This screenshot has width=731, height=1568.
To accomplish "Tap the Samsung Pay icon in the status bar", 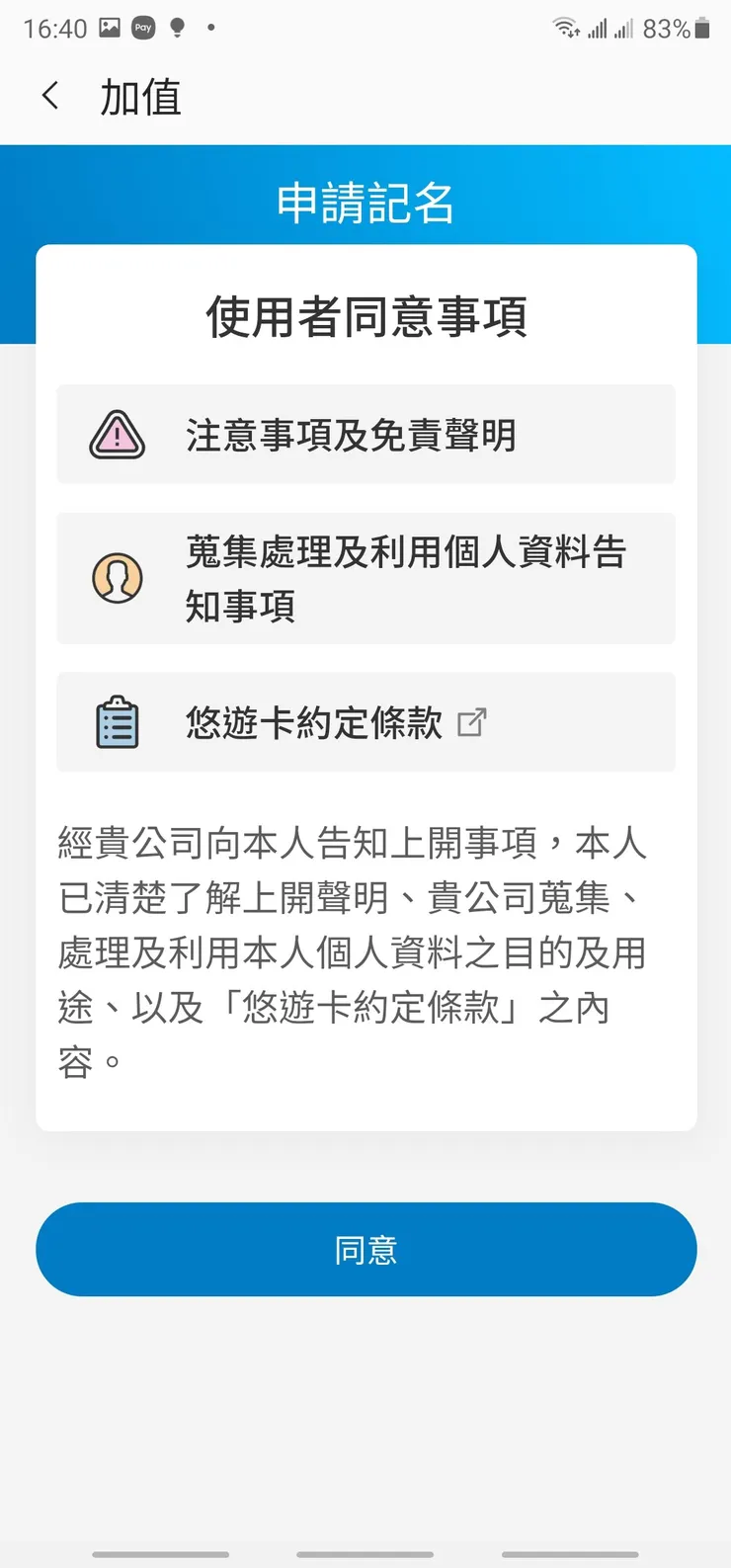I will 141,28.
